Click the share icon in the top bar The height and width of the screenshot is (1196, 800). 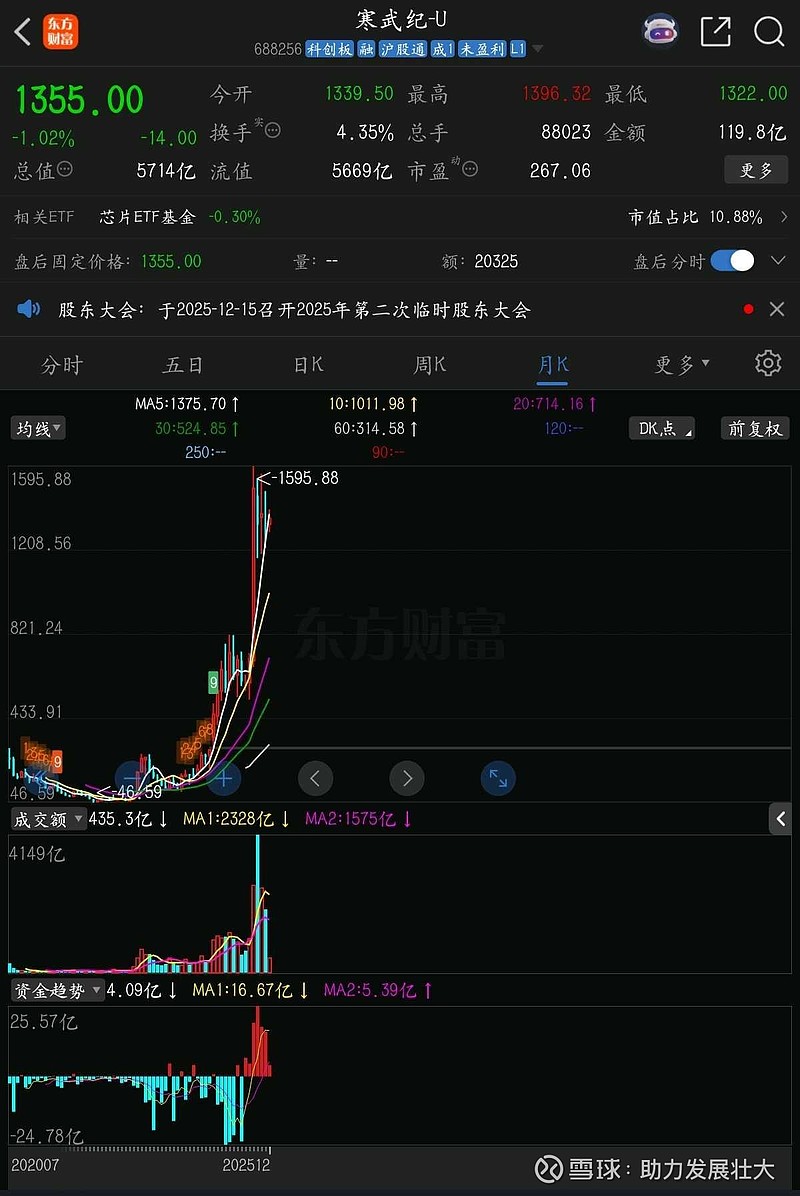(716, 32)
